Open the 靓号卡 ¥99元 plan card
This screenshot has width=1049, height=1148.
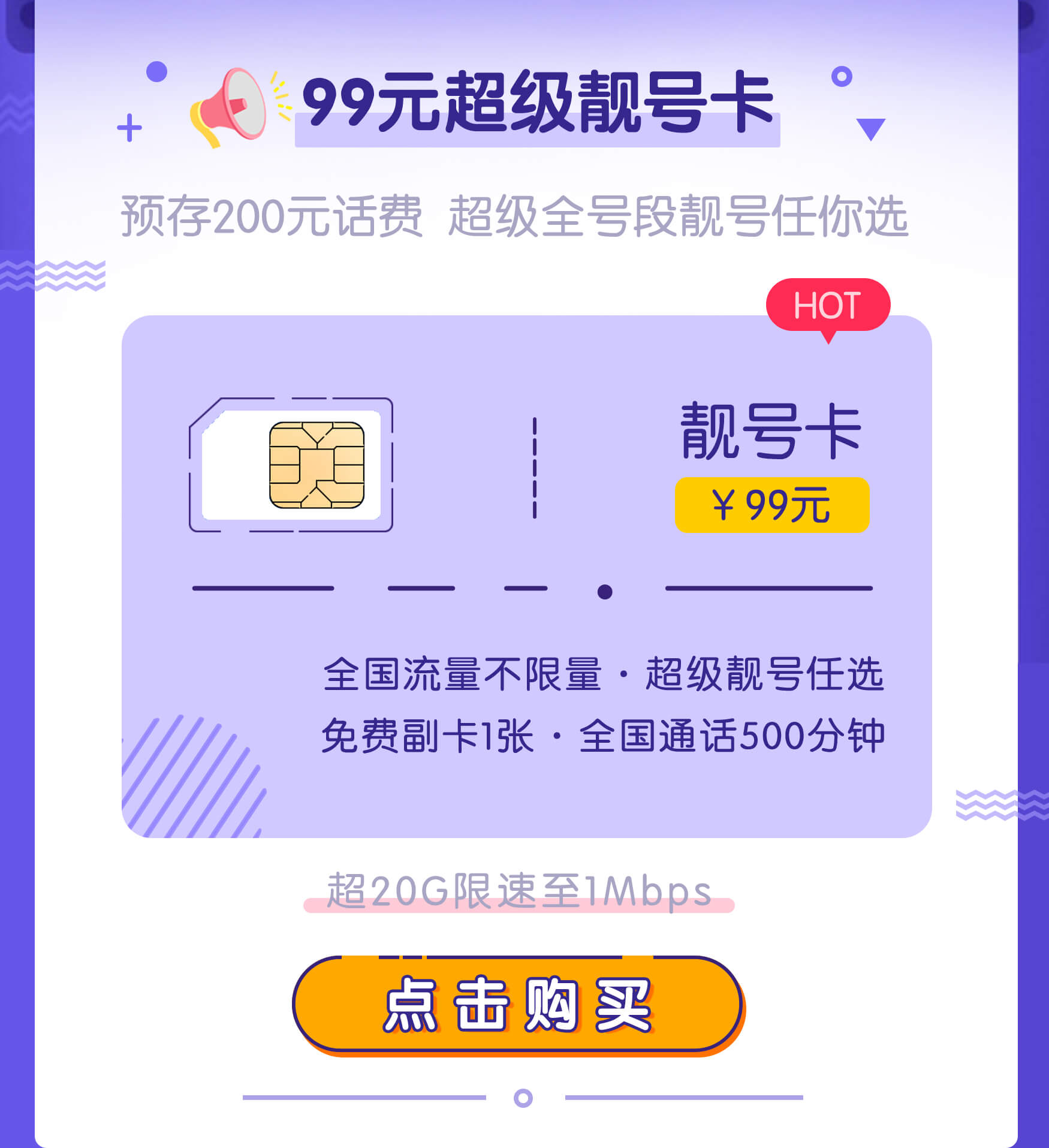pyautogui.click(x=526, y=575)
